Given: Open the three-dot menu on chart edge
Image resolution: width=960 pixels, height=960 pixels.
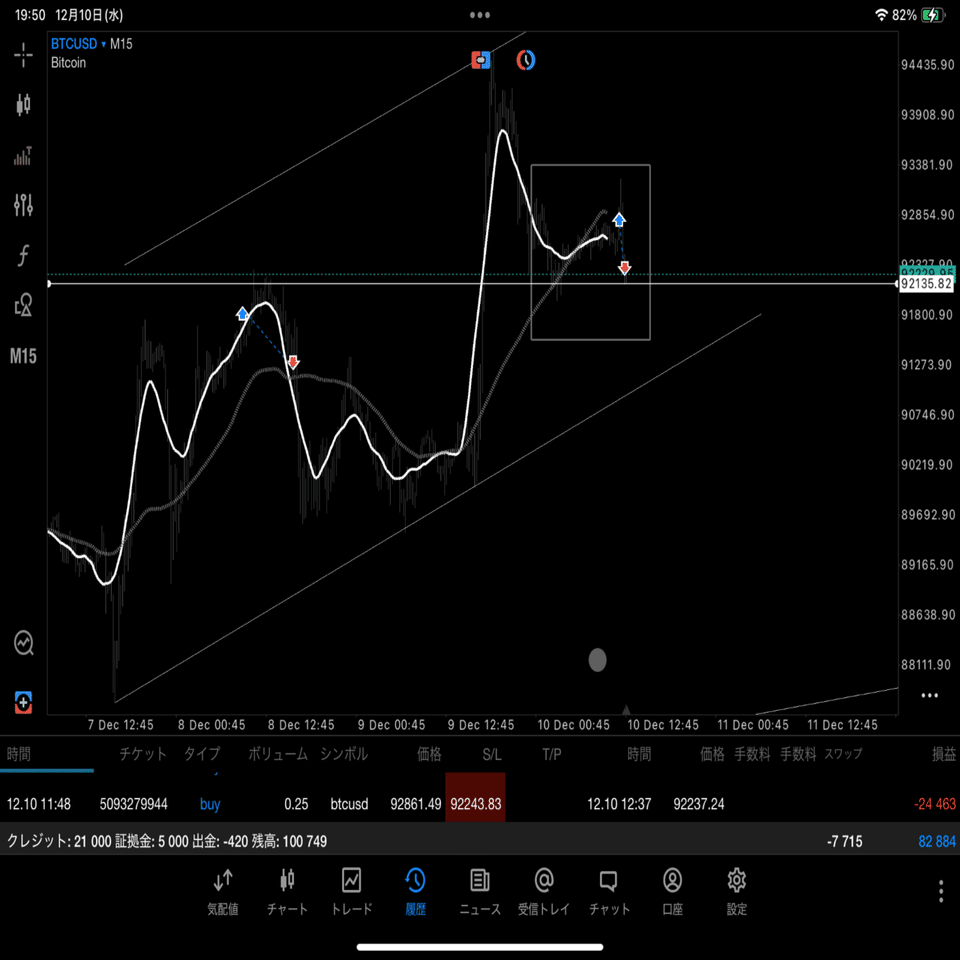Looking at the screenshot, I should pyautogui.click(x=930, y=695).
